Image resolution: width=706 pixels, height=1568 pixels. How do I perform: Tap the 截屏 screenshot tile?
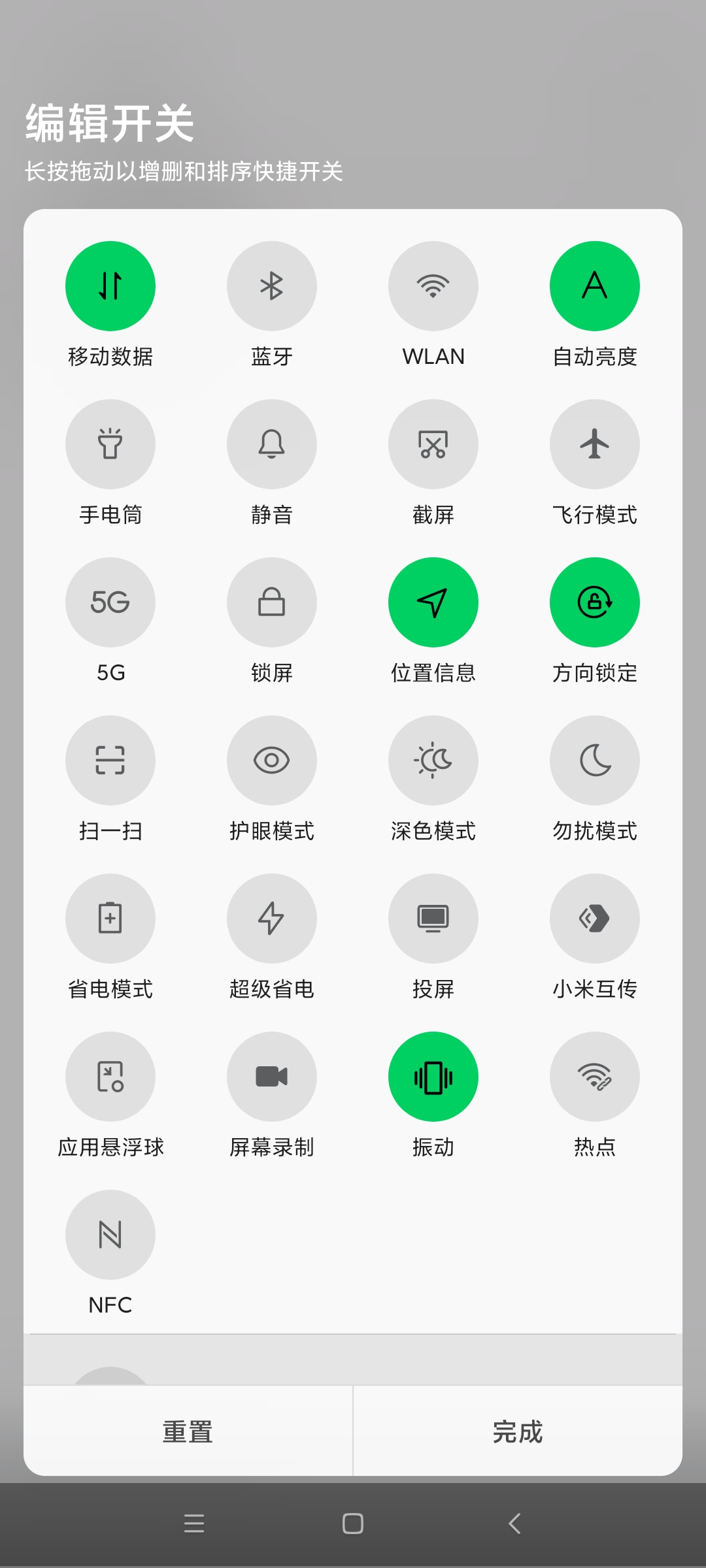point(433,444)
